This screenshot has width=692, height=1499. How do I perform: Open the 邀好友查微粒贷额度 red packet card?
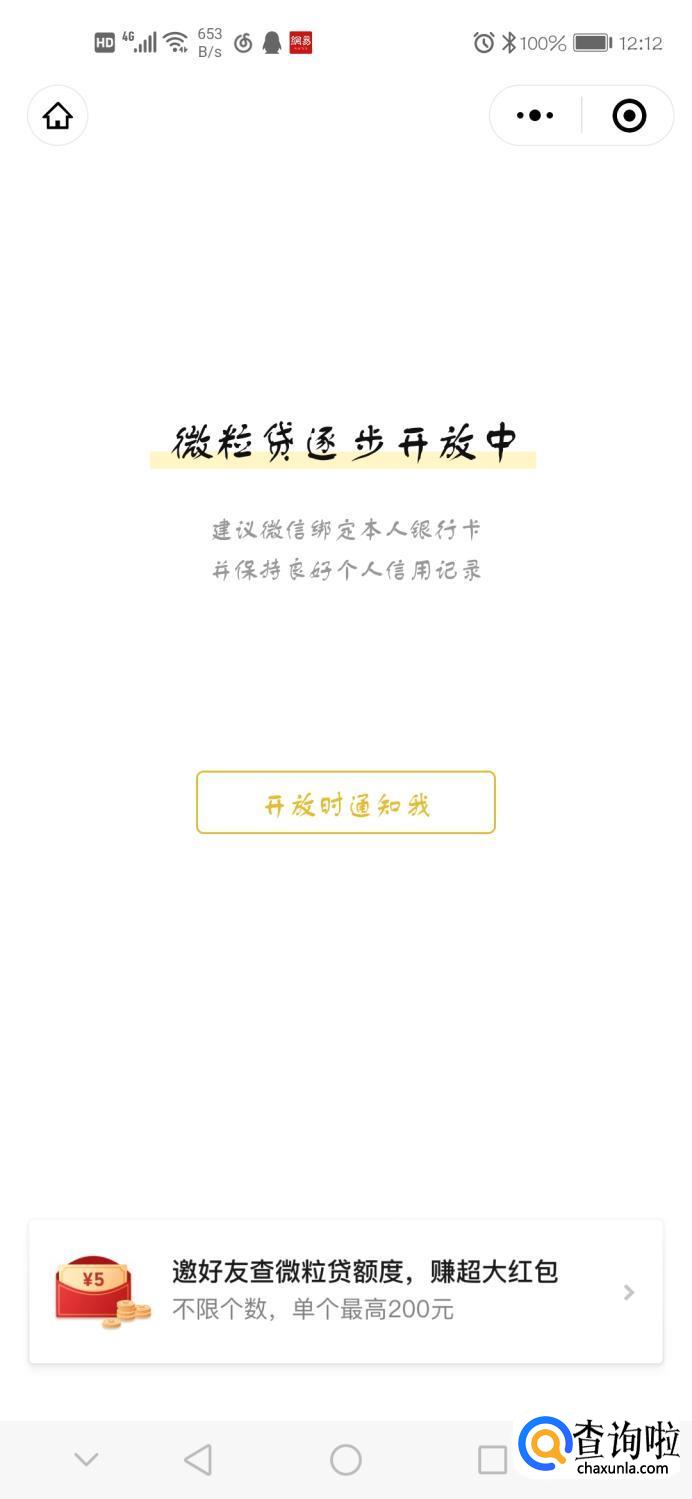coord(345,1291)
